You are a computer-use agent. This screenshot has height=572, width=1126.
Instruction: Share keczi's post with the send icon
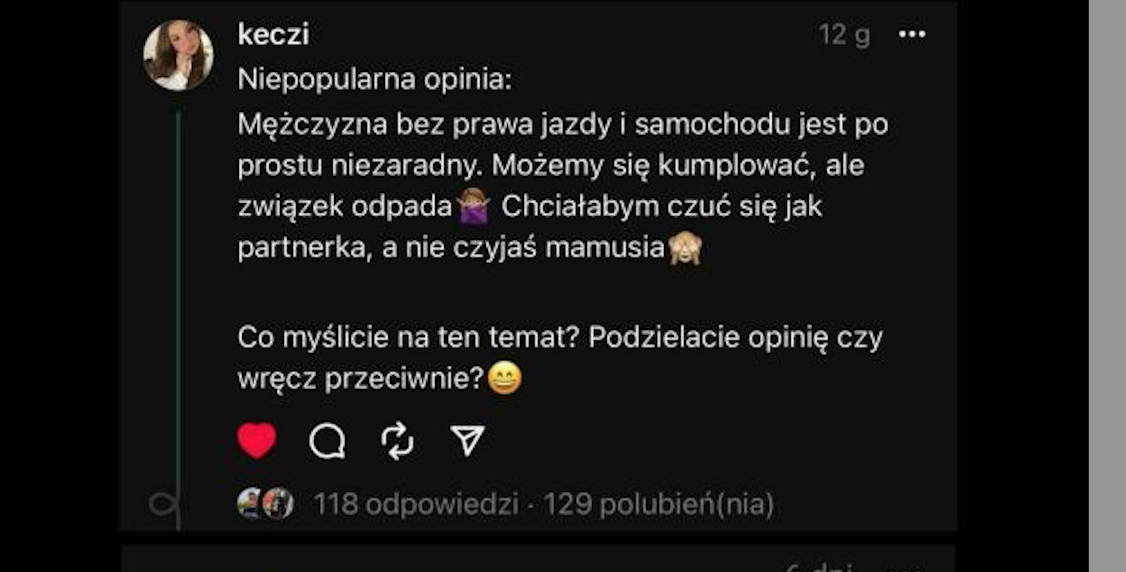coord(467,440)
